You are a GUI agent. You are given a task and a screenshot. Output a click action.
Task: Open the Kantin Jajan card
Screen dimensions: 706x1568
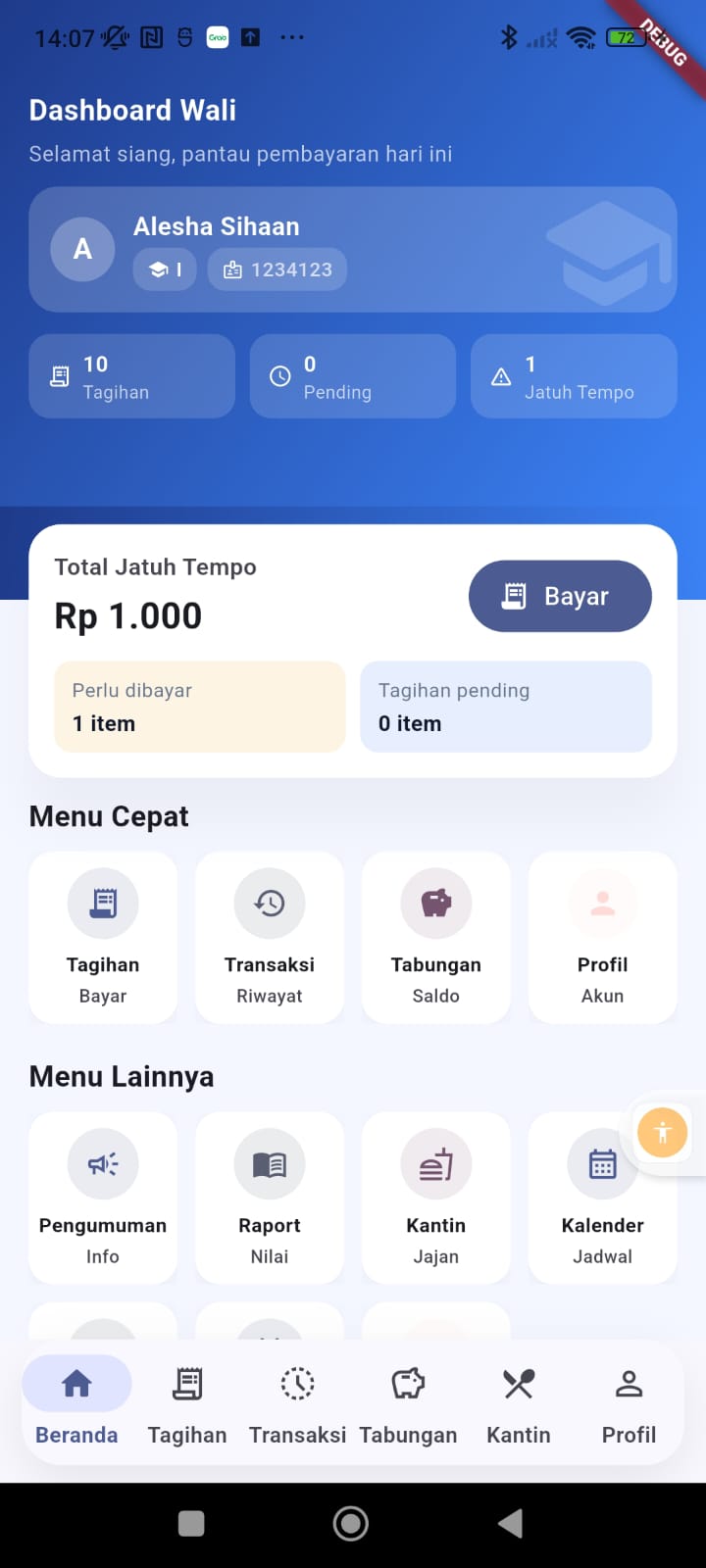[x=436, y=1198]
